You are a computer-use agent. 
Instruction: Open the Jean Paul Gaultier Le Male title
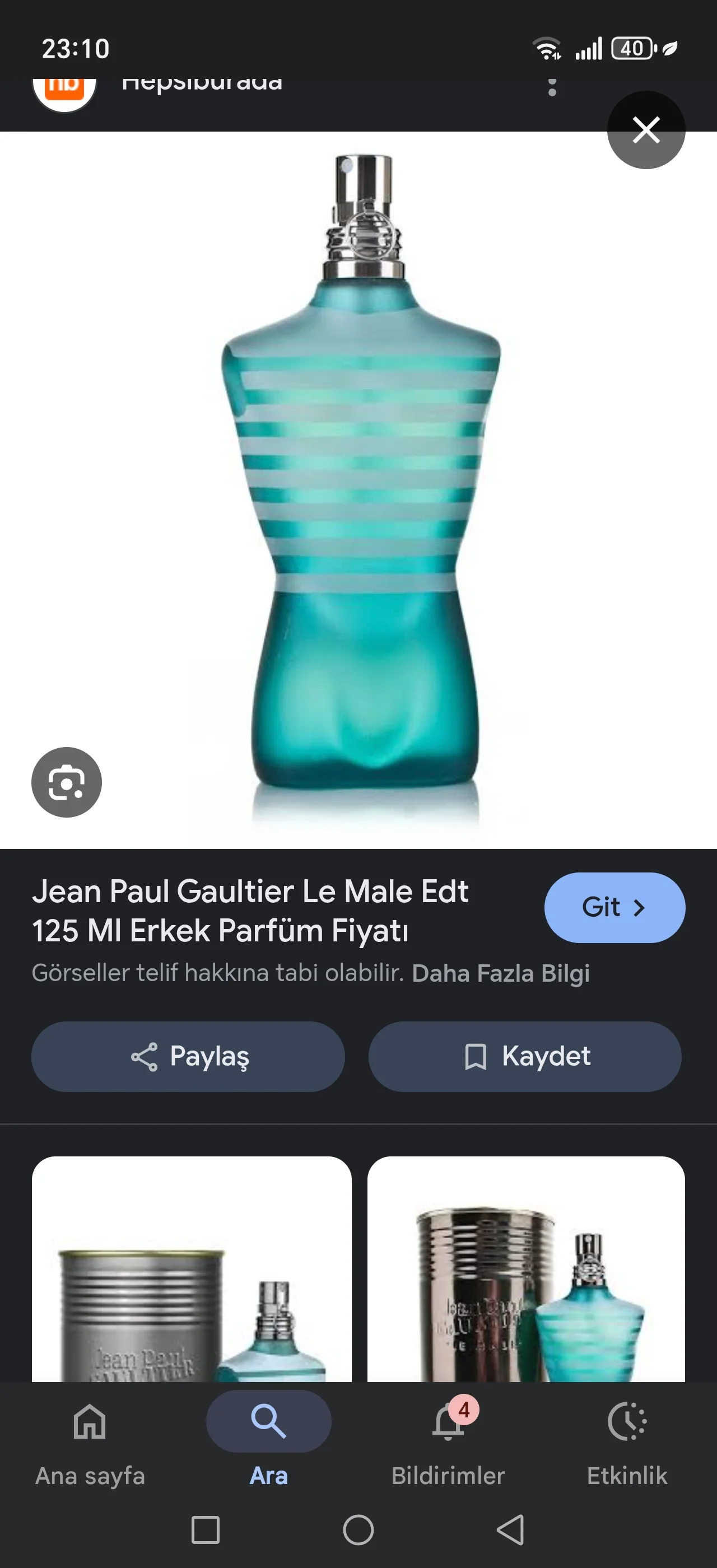(250, 911)
